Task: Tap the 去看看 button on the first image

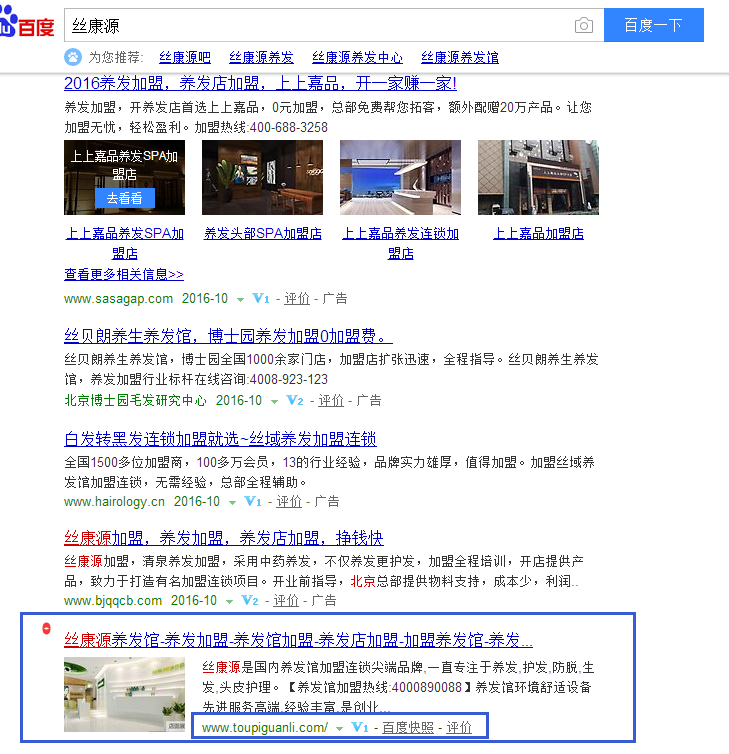Action: tap(125, 198)
